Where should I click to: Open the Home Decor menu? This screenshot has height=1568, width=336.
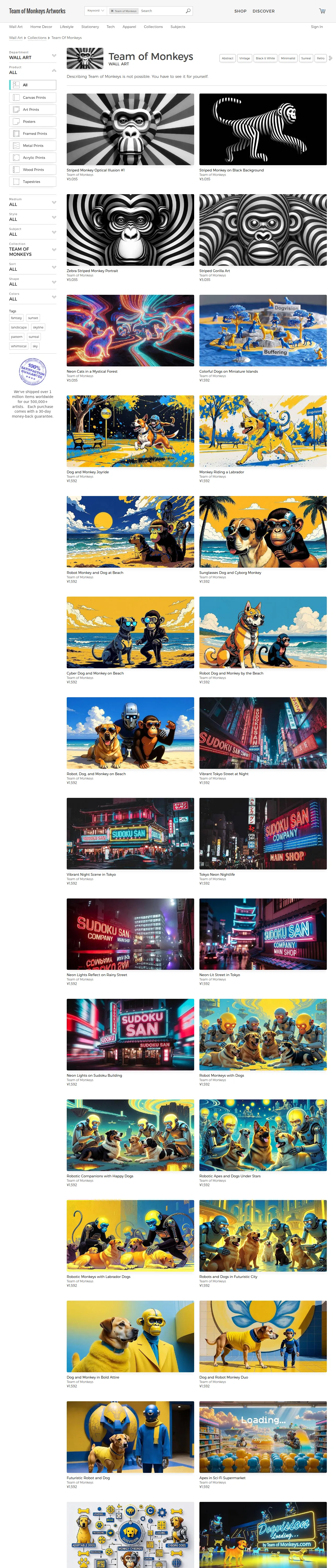coord(41,27)
